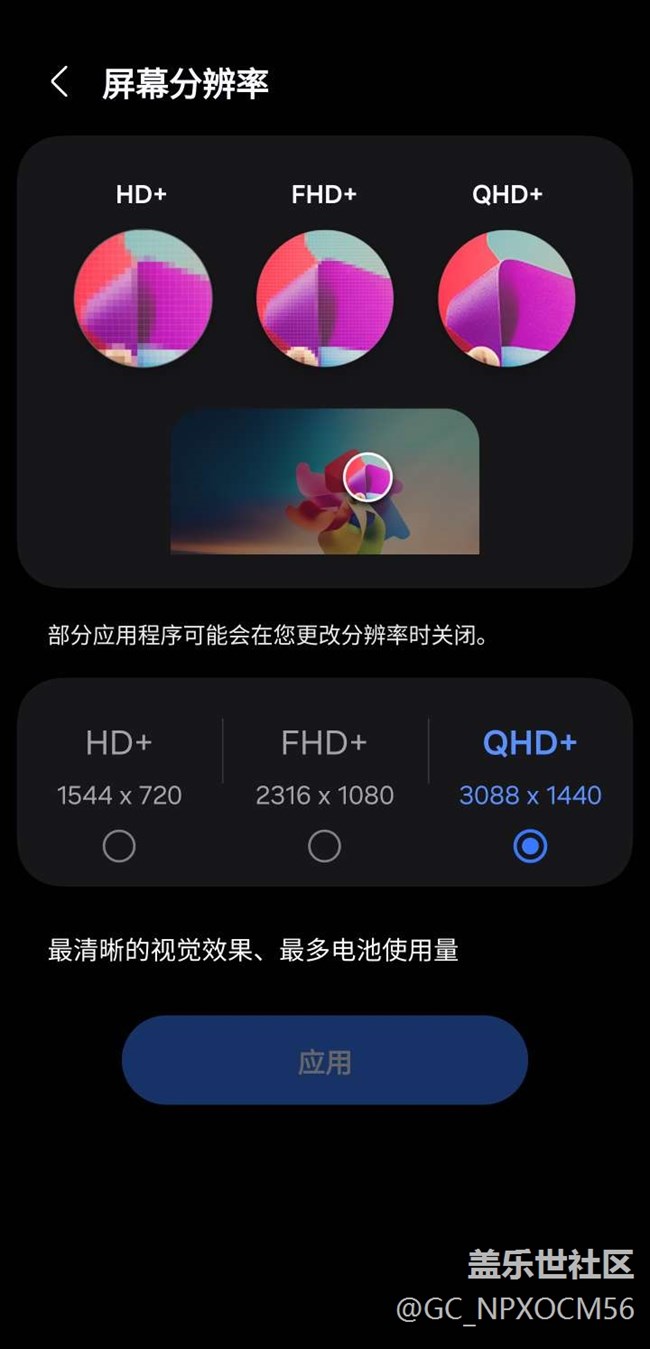Pick the QHD+ 3088 x 1440 resolution
The width and height of the screenshot is (650, 1349).
(x=530, y=846)
